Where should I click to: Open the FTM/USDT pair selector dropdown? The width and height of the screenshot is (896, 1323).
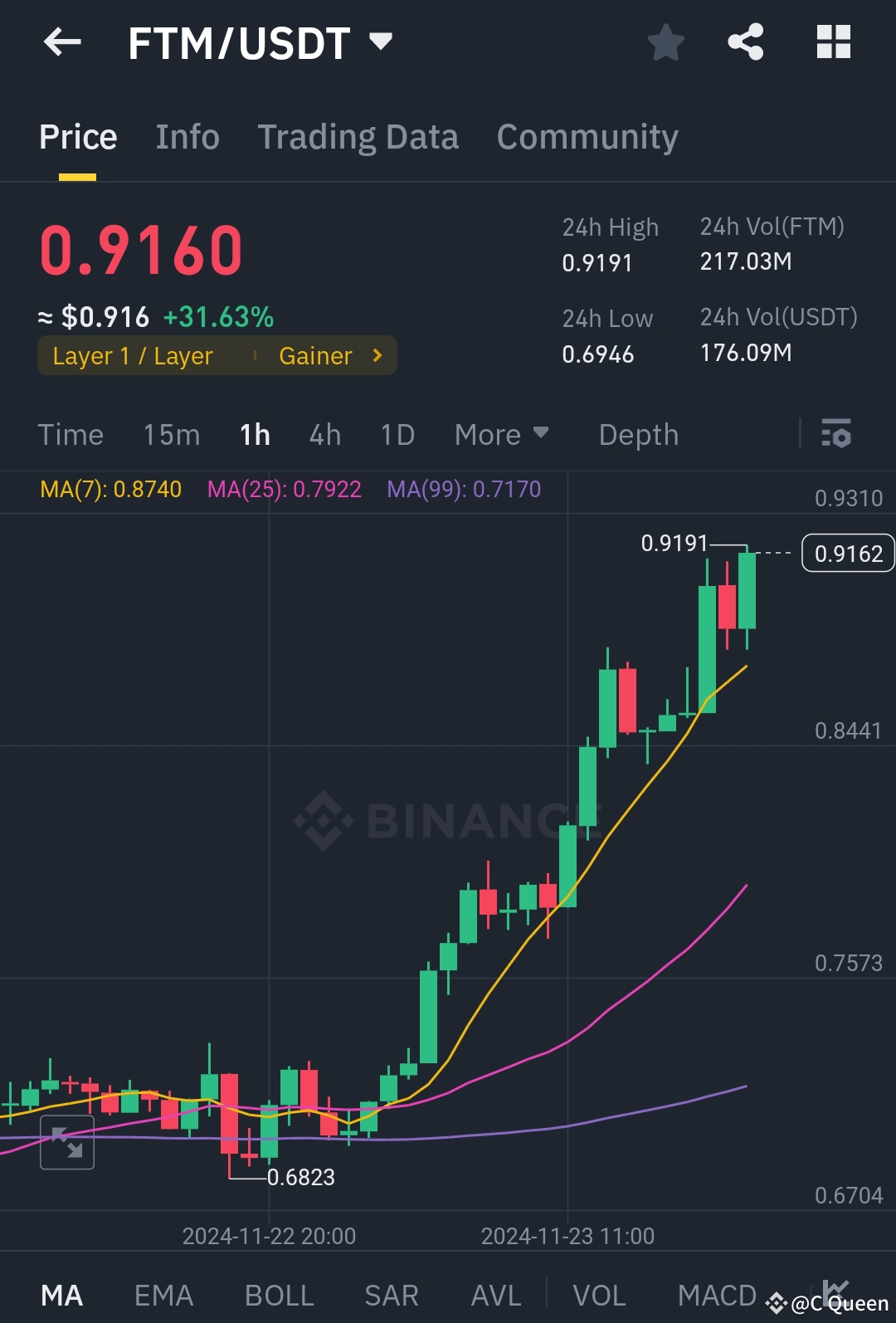(x=381, y=42)
